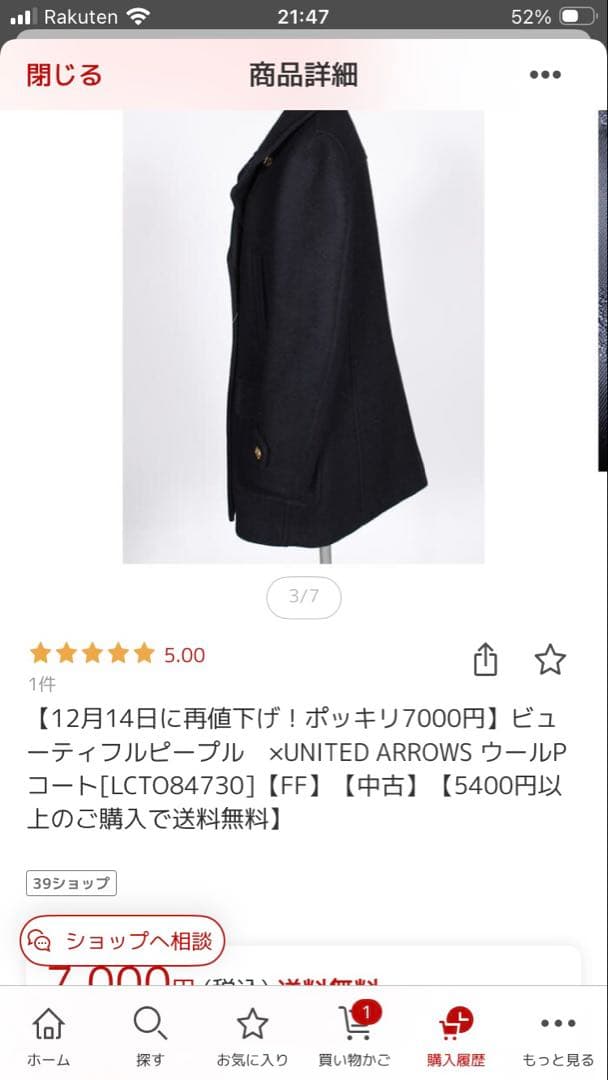Open the three-dot overflow menu

click(x=545, y=75)
